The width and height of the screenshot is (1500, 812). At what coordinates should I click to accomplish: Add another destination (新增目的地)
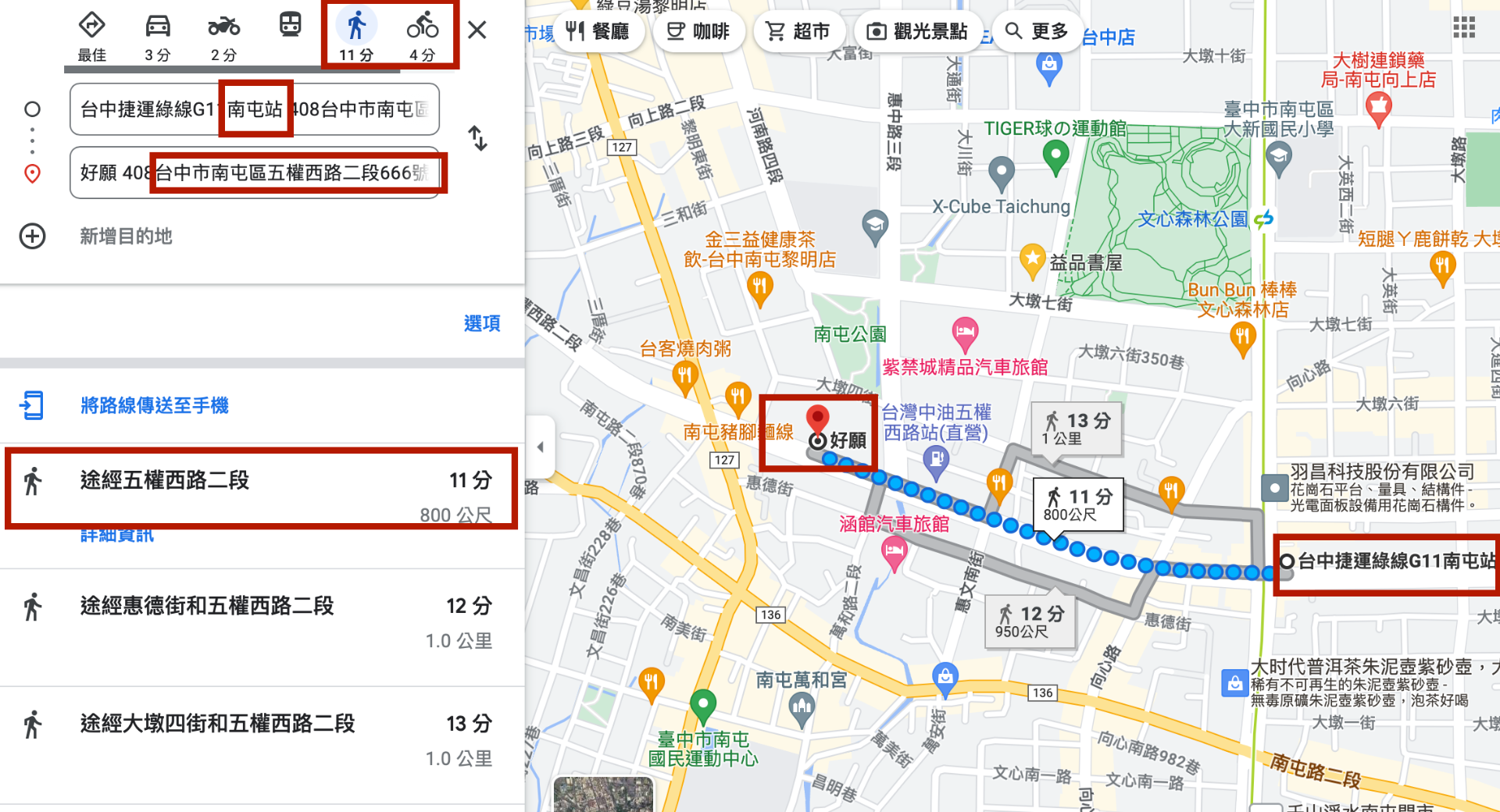coord(125,236)
